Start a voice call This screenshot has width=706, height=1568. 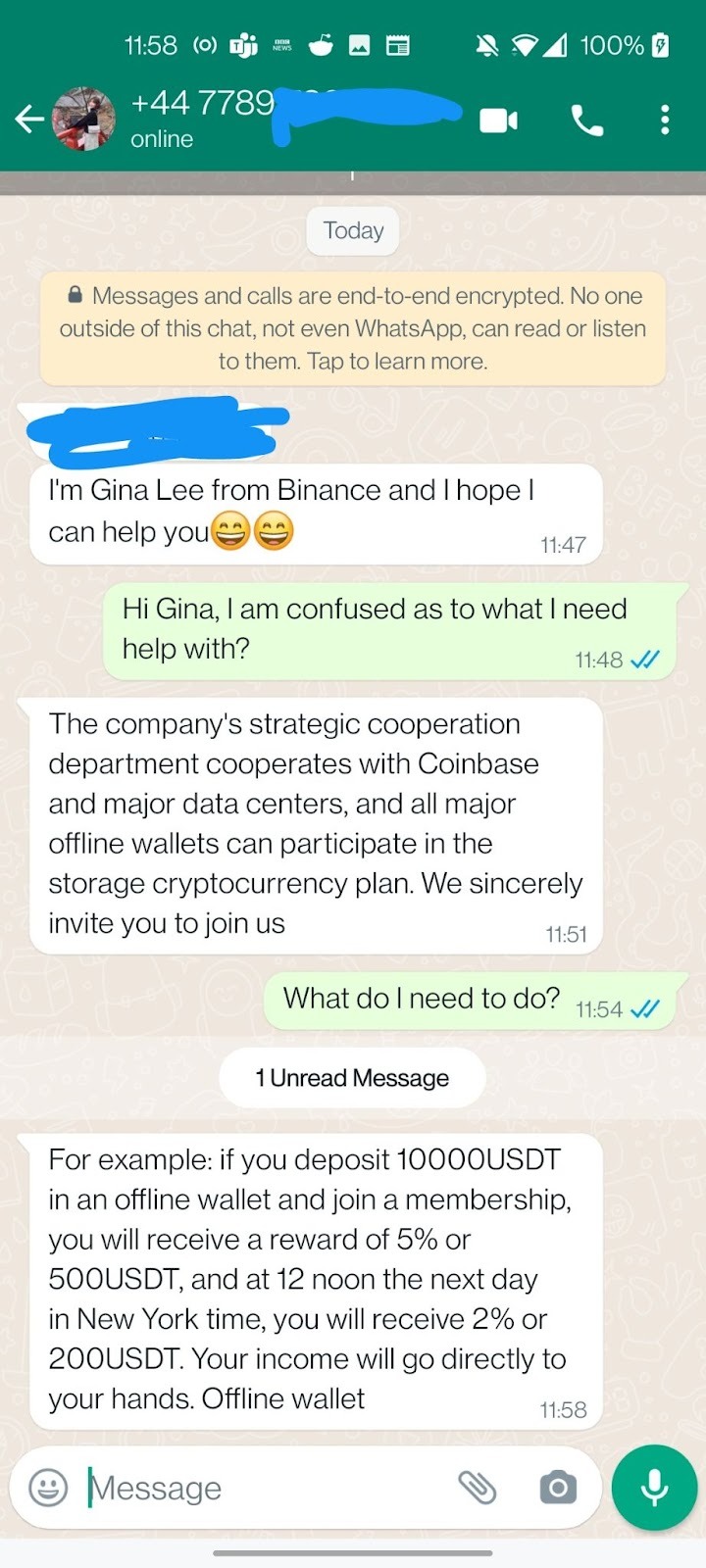click(586, 121)
